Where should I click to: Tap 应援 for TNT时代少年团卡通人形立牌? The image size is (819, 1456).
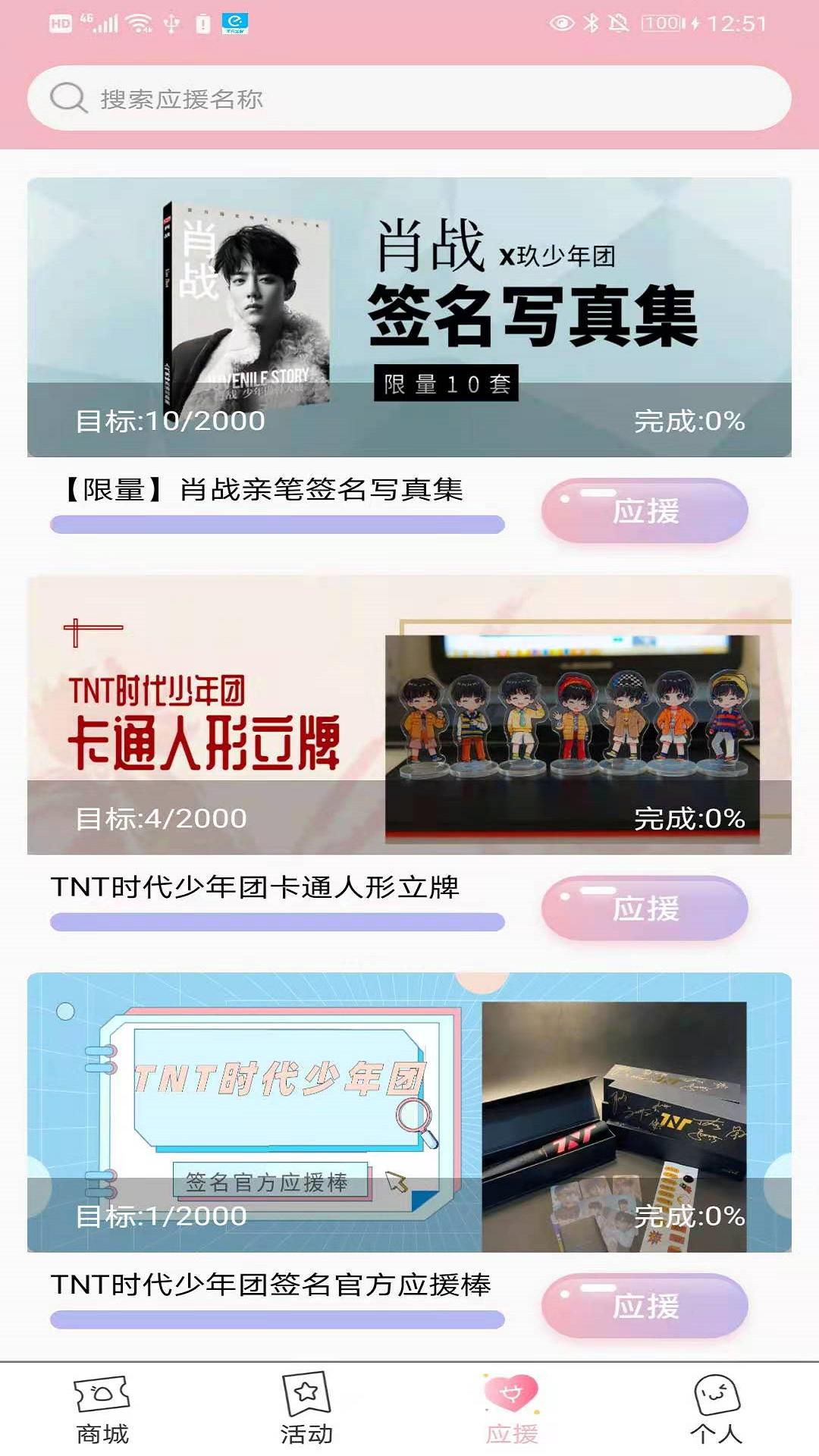click(645, 908)
